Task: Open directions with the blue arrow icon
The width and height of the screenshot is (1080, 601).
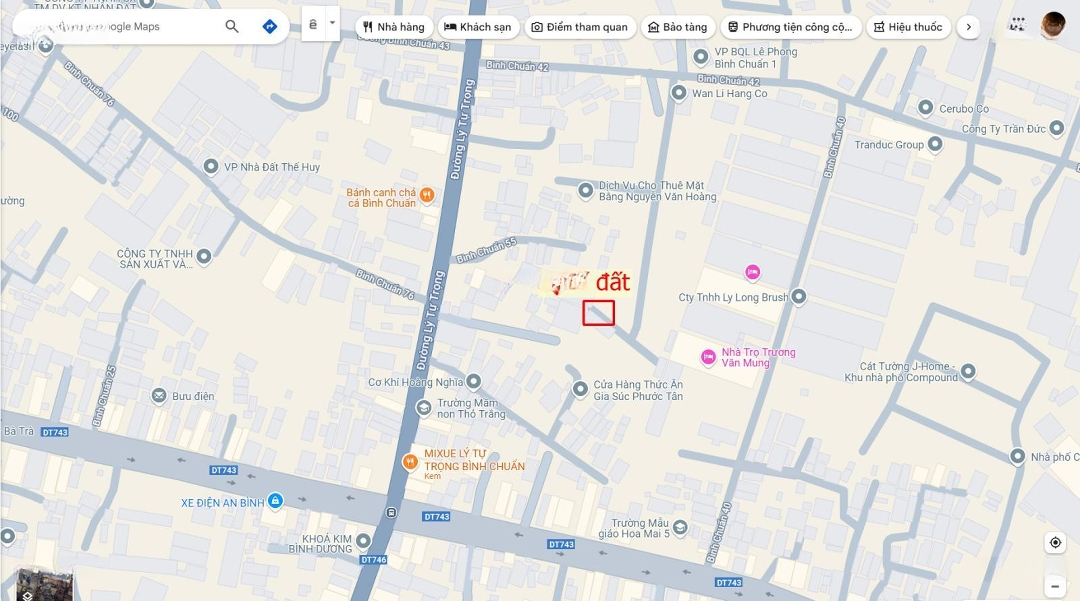Action: [x=269, y=27]
